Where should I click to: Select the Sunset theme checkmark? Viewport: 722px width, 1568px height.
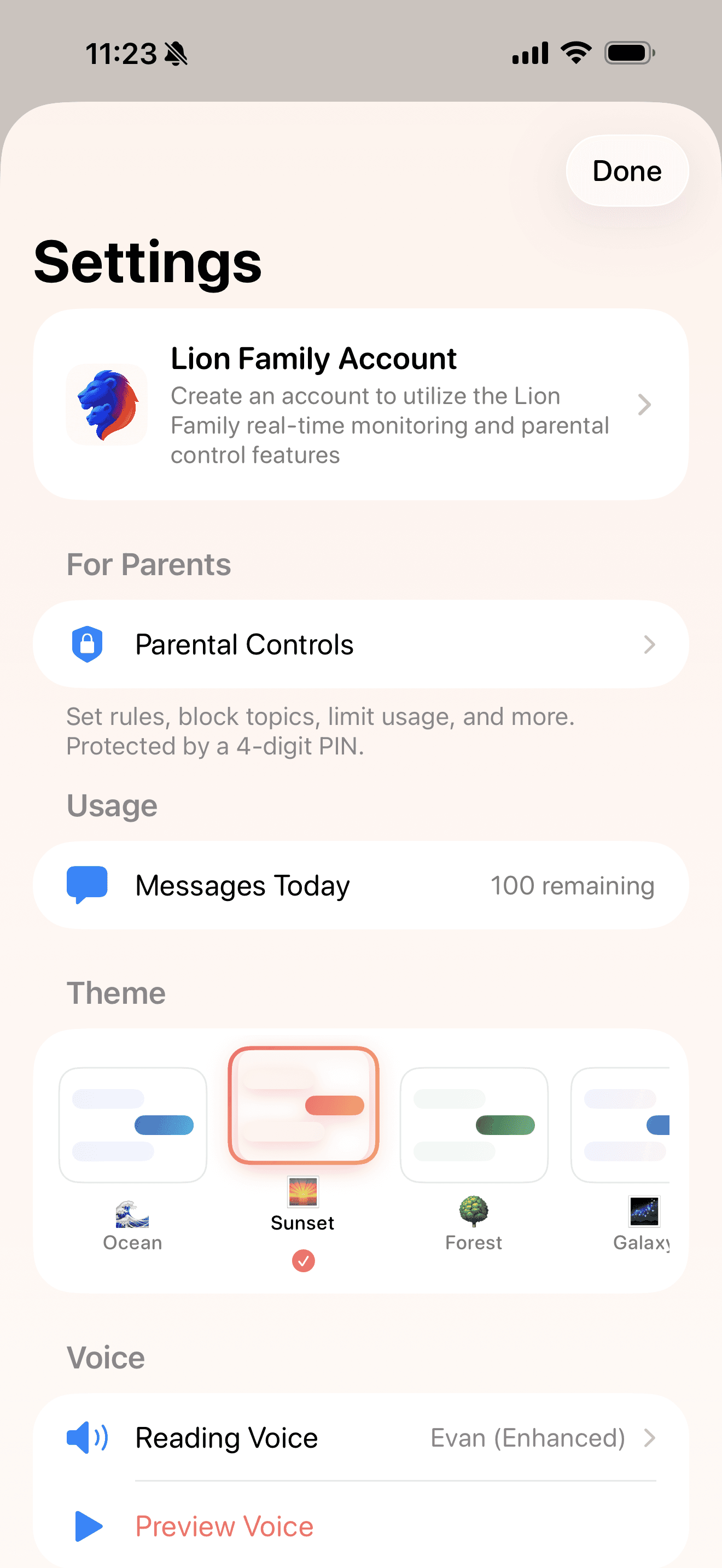tap(303, 1261)
